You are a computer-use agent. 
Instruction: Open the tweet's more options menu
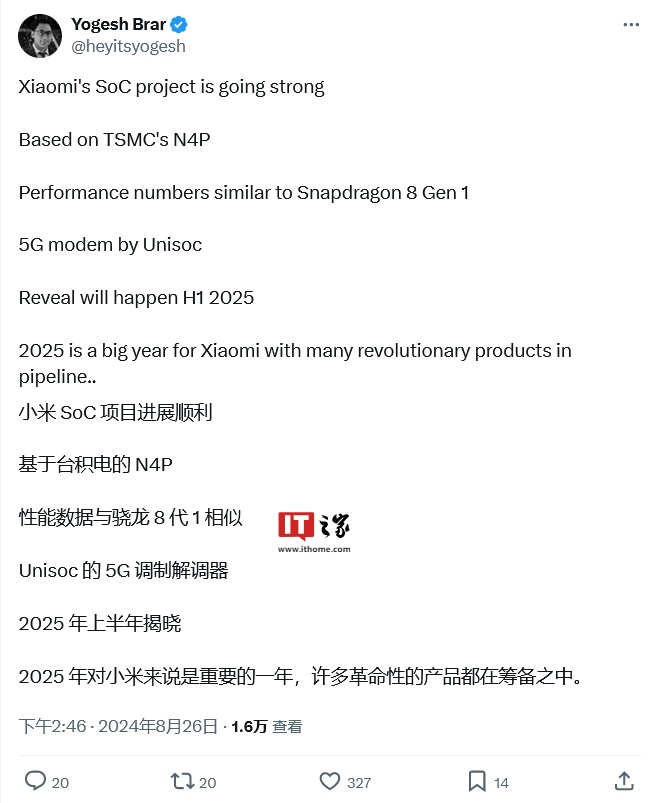(630, 24)
